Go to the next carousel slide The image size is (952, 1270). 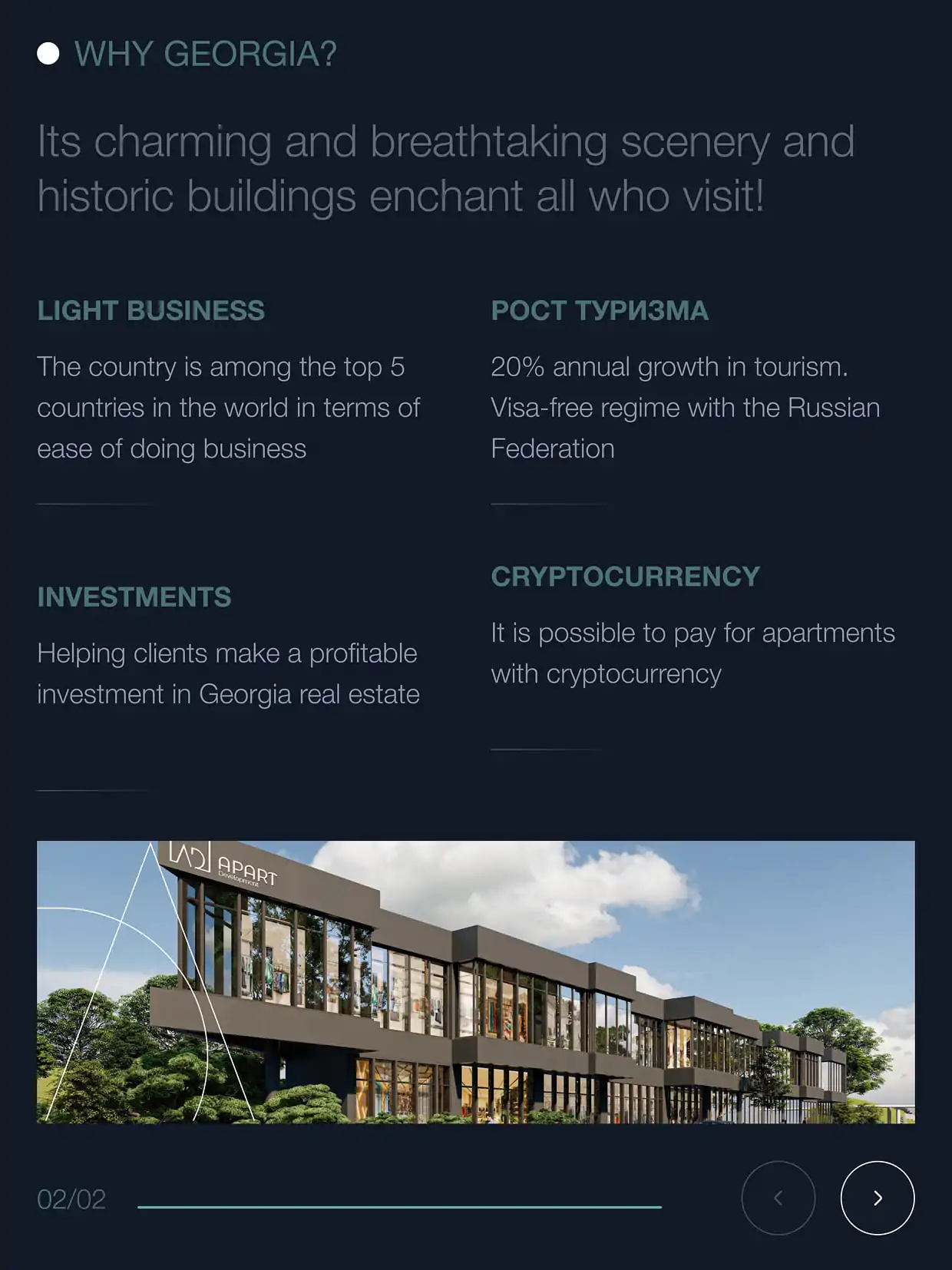[877, 1198]
